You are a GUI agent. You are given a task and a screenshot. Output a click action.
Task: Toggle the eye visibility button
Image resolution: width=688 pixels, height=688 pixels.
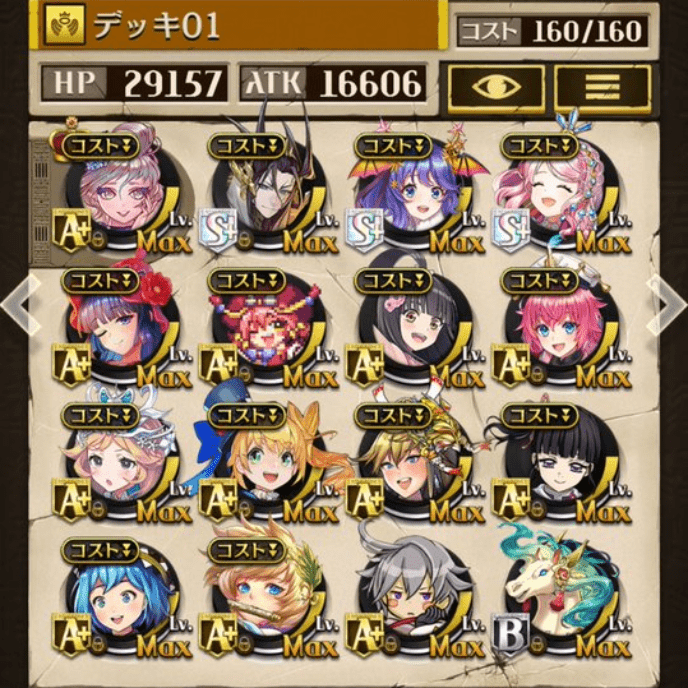(496, 87)
